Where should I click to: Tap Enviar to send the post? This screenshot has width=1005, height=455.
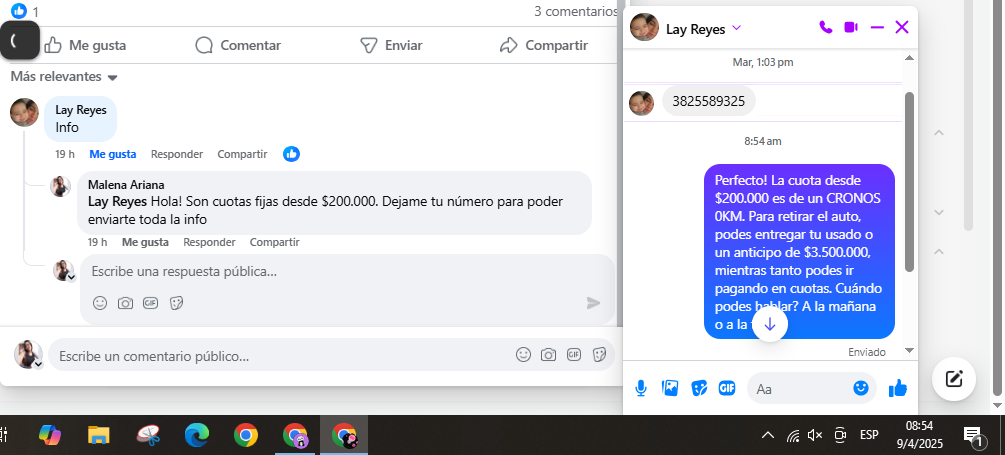(391, 45)
